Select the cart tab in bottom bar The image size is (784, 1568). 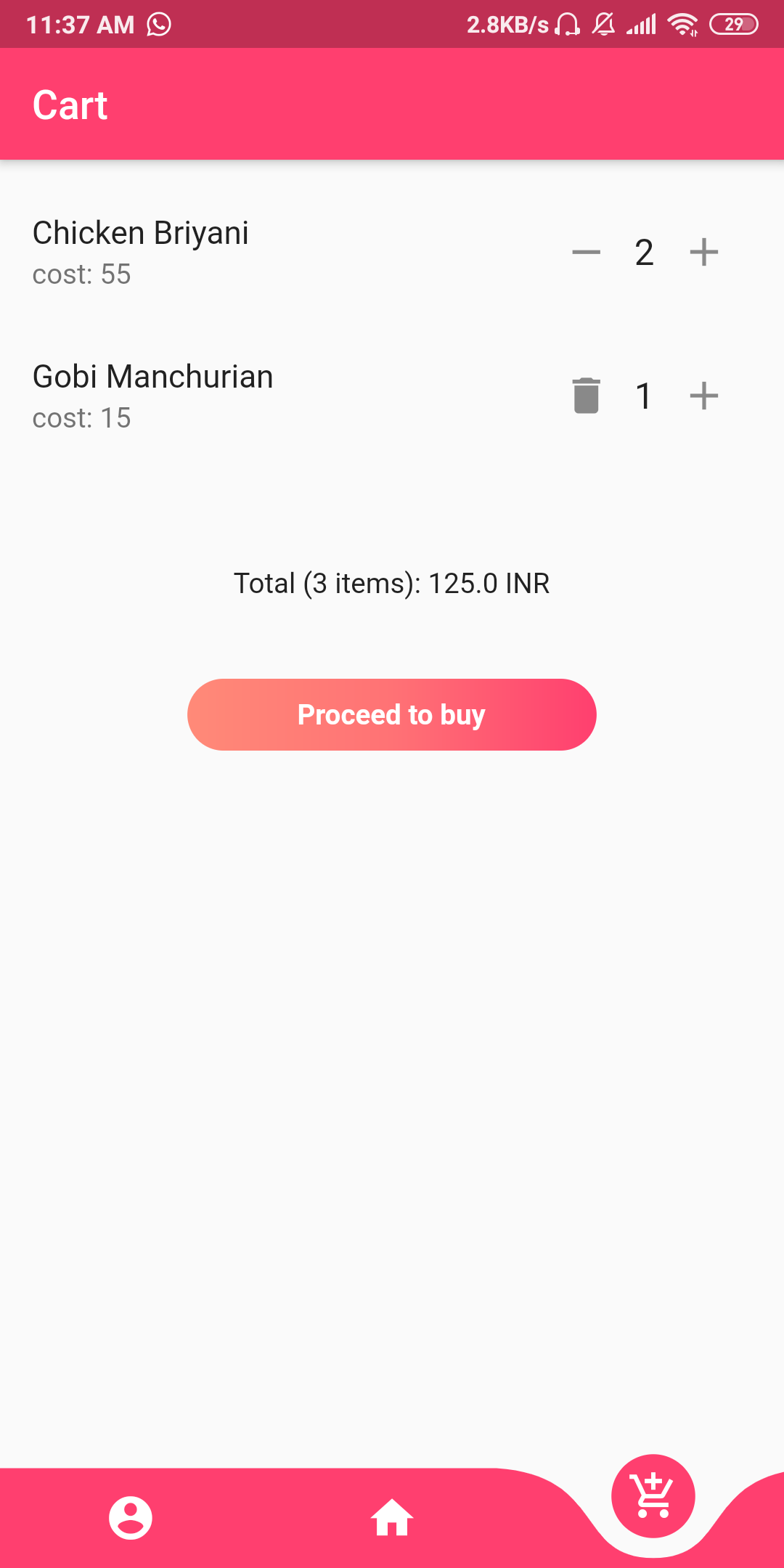pyautogui.click(x=653, y=1496)
